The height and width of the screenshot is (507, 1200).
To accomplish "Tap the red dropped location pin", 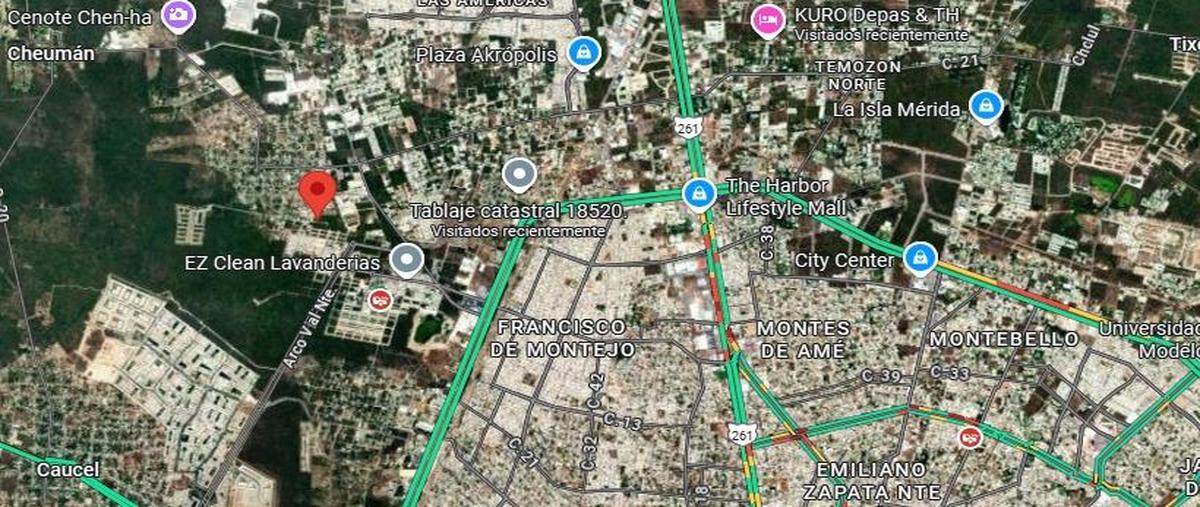I will tap(318, 193).
